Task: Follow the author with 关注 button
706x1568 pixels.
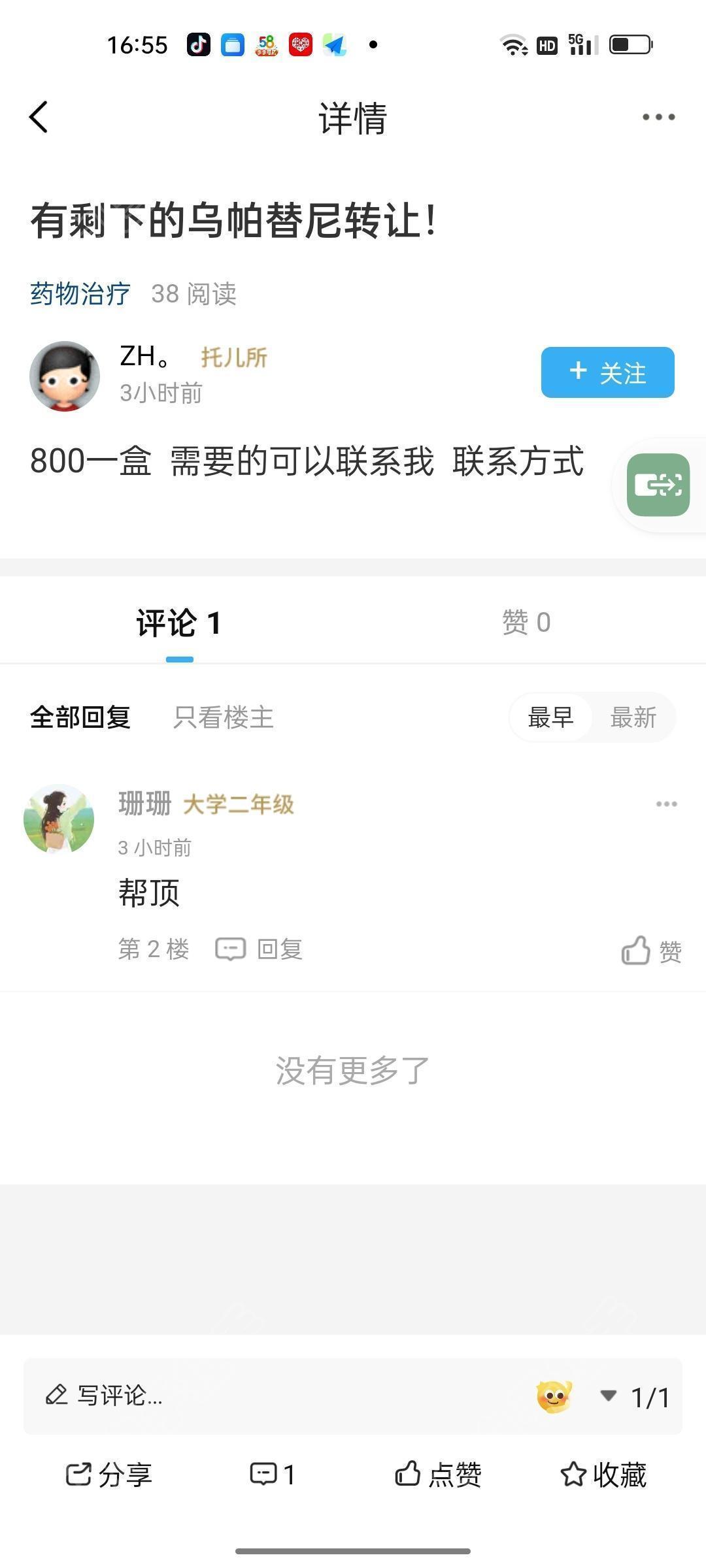Action: (607, 372)
